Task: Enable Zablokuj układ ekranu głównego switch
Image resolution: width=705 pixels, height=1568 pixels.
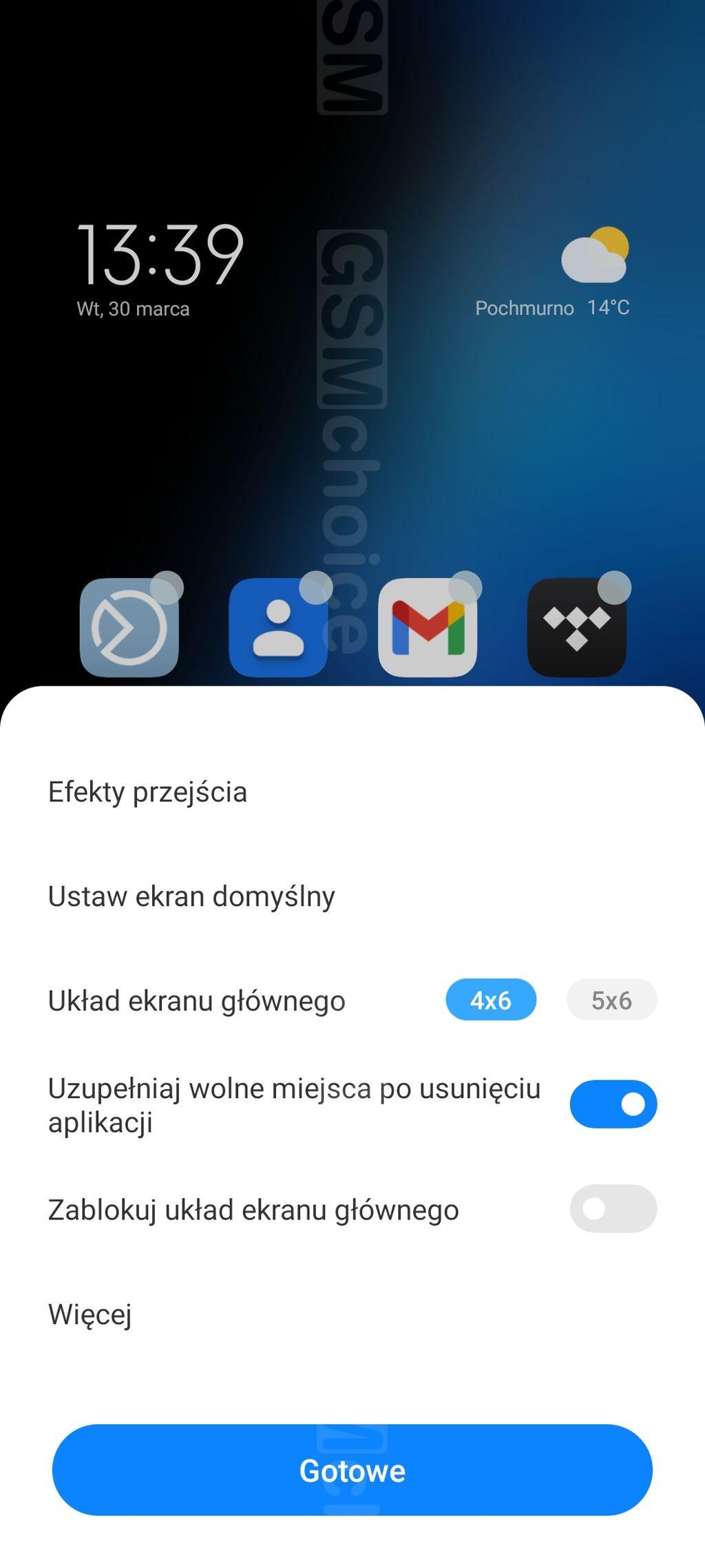Action: click(613, 1208)
